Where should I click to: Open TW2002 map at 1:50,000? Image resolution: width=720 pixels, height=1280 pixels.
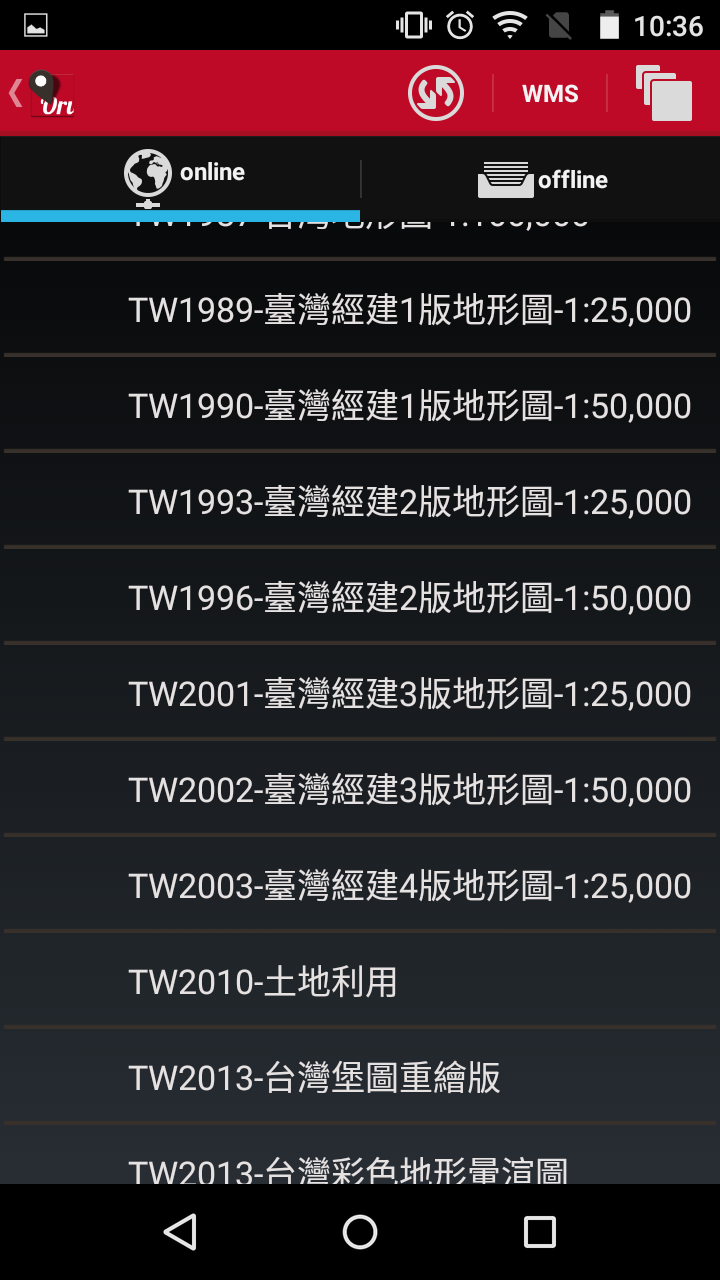[360, 790]
